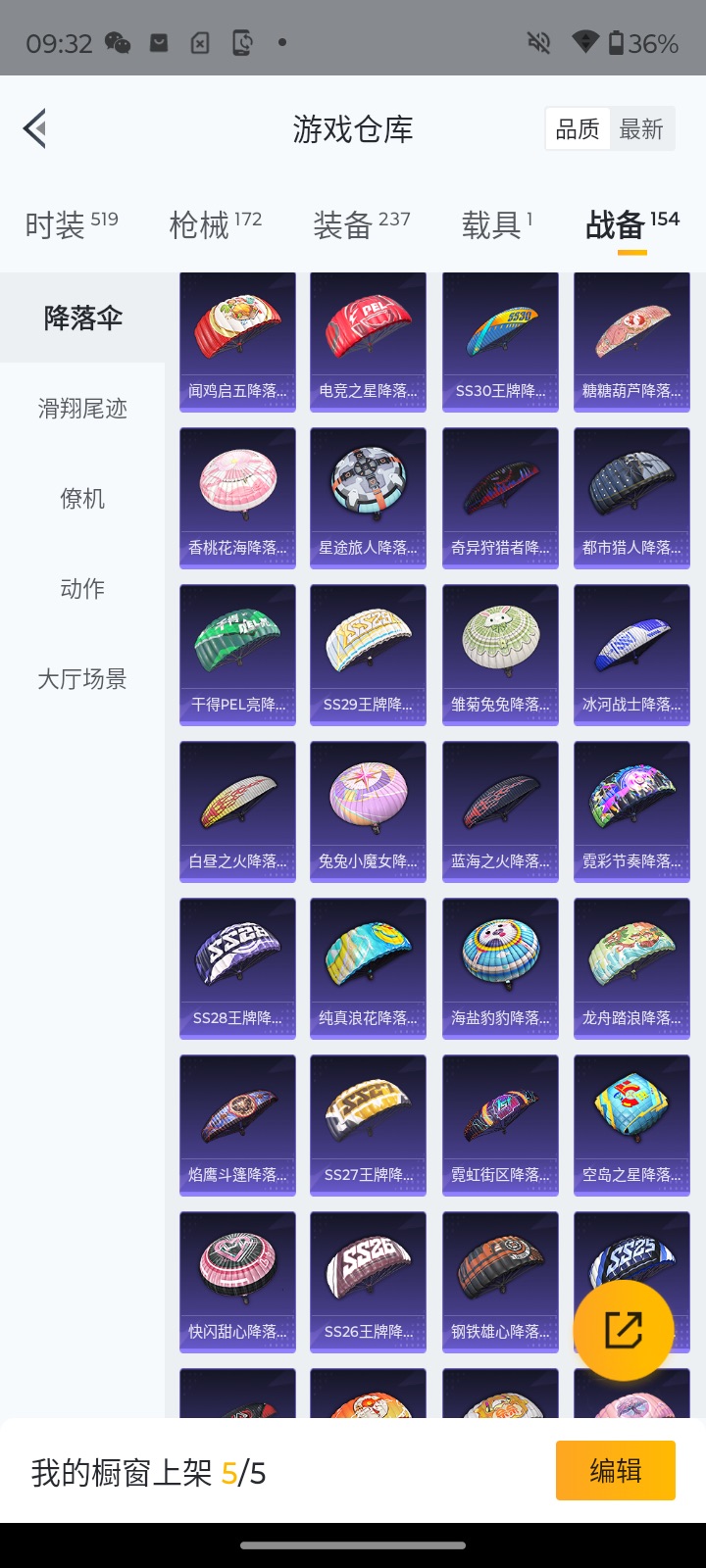Viewport: 706px width, 1568px height.
Task: Select the 品质 sort option
Action: pos(578,129)
